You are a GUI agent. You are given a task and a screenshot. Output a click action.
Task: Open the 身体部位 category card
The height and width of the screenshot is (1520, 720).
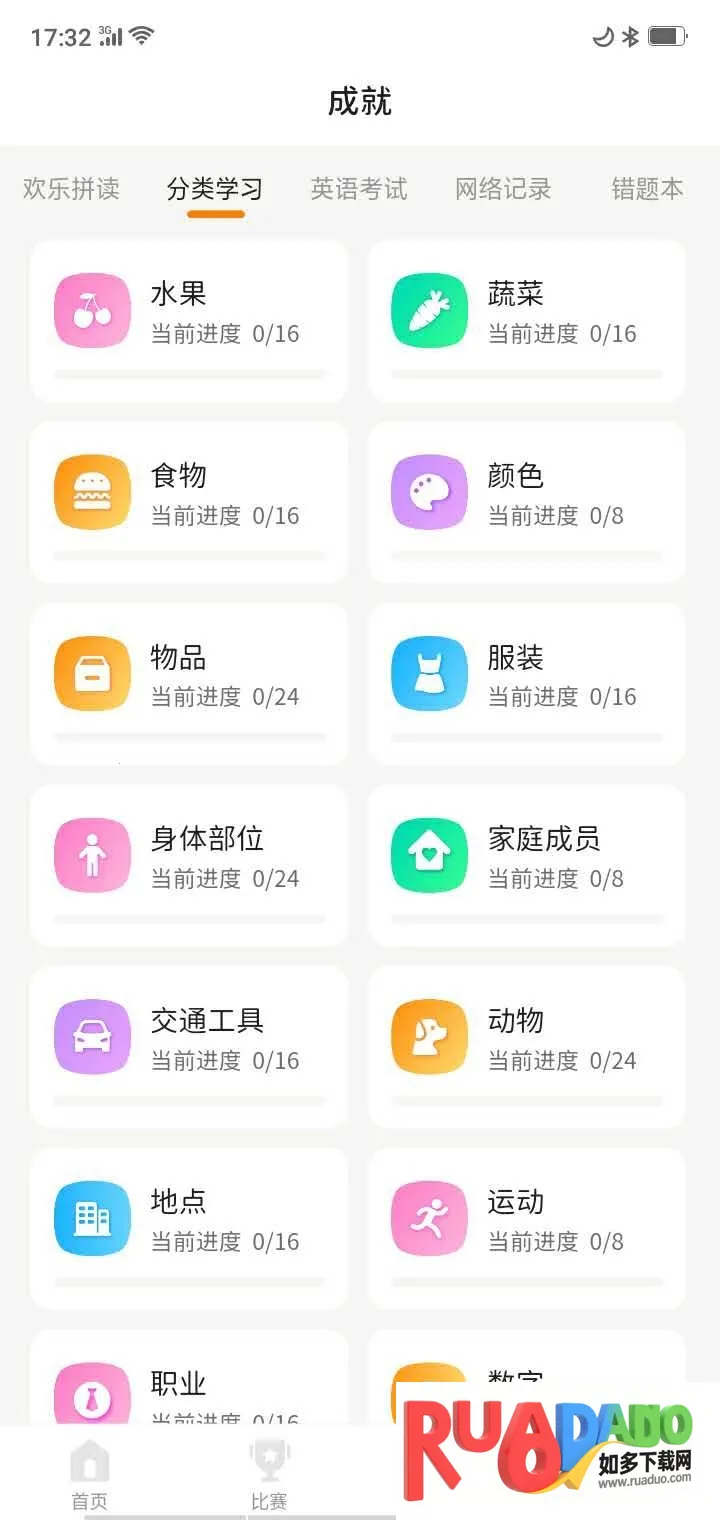pyautogui.click(x=189, y=865)
